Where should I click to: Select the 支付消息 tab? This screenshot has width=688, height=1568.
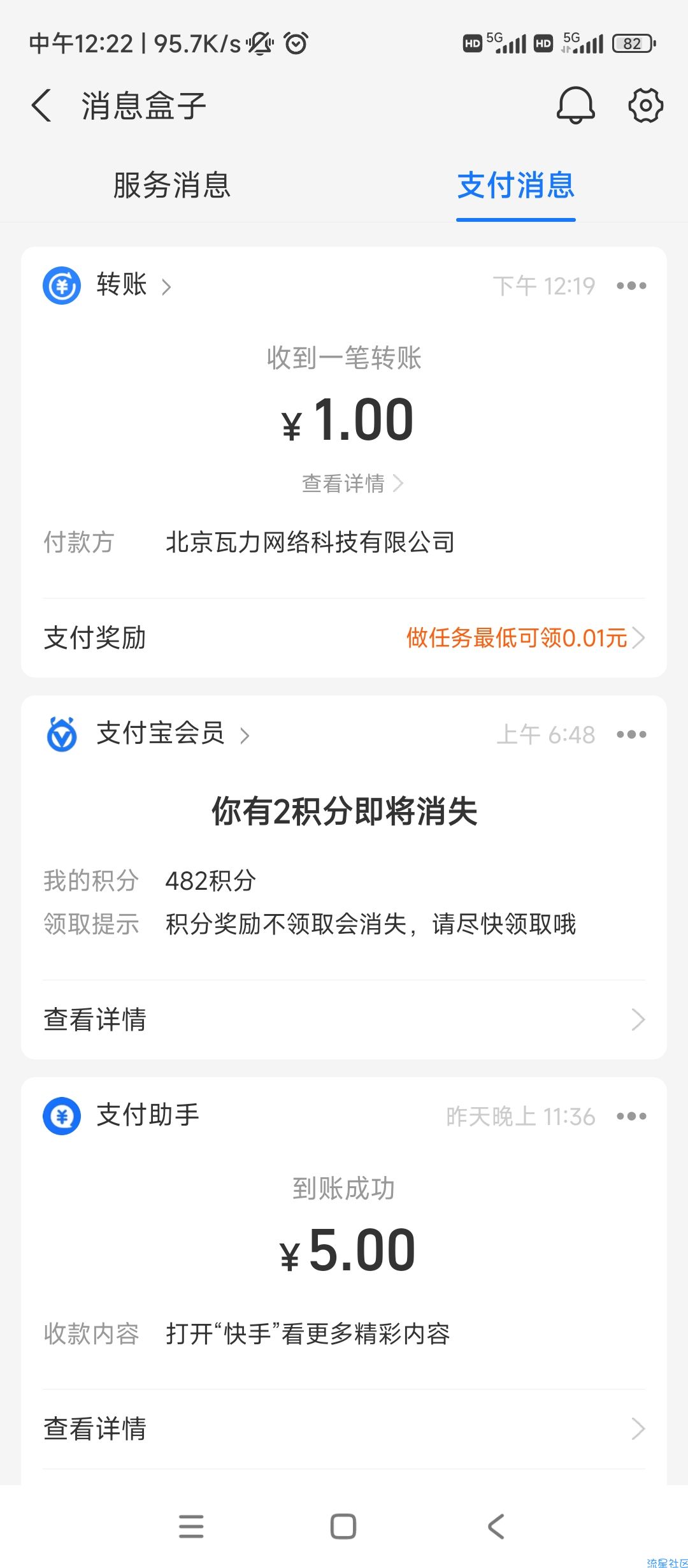tap(516, 185)
